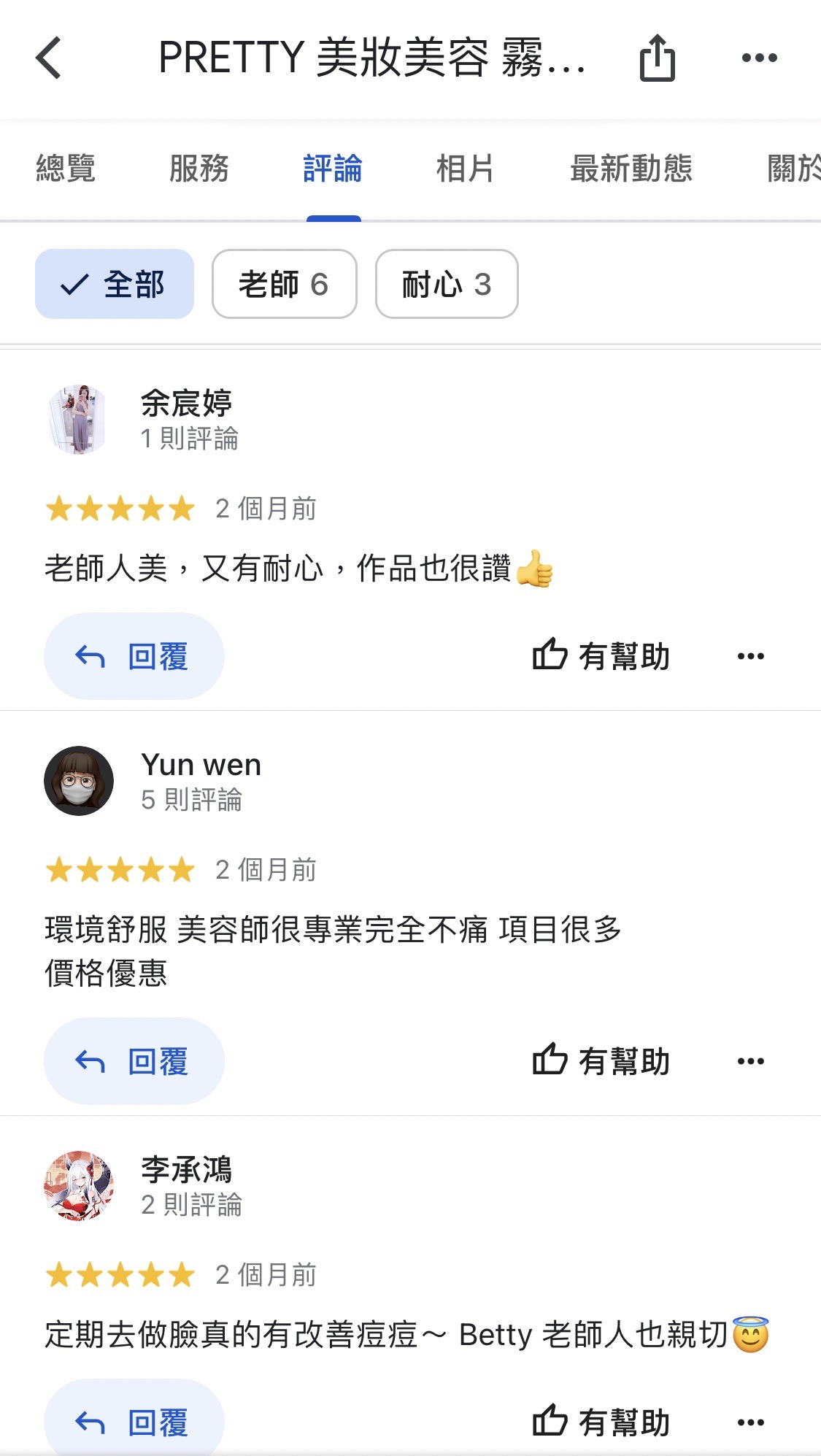
Task: Reply to Yun wen's review
Action: coord(134,1061)
